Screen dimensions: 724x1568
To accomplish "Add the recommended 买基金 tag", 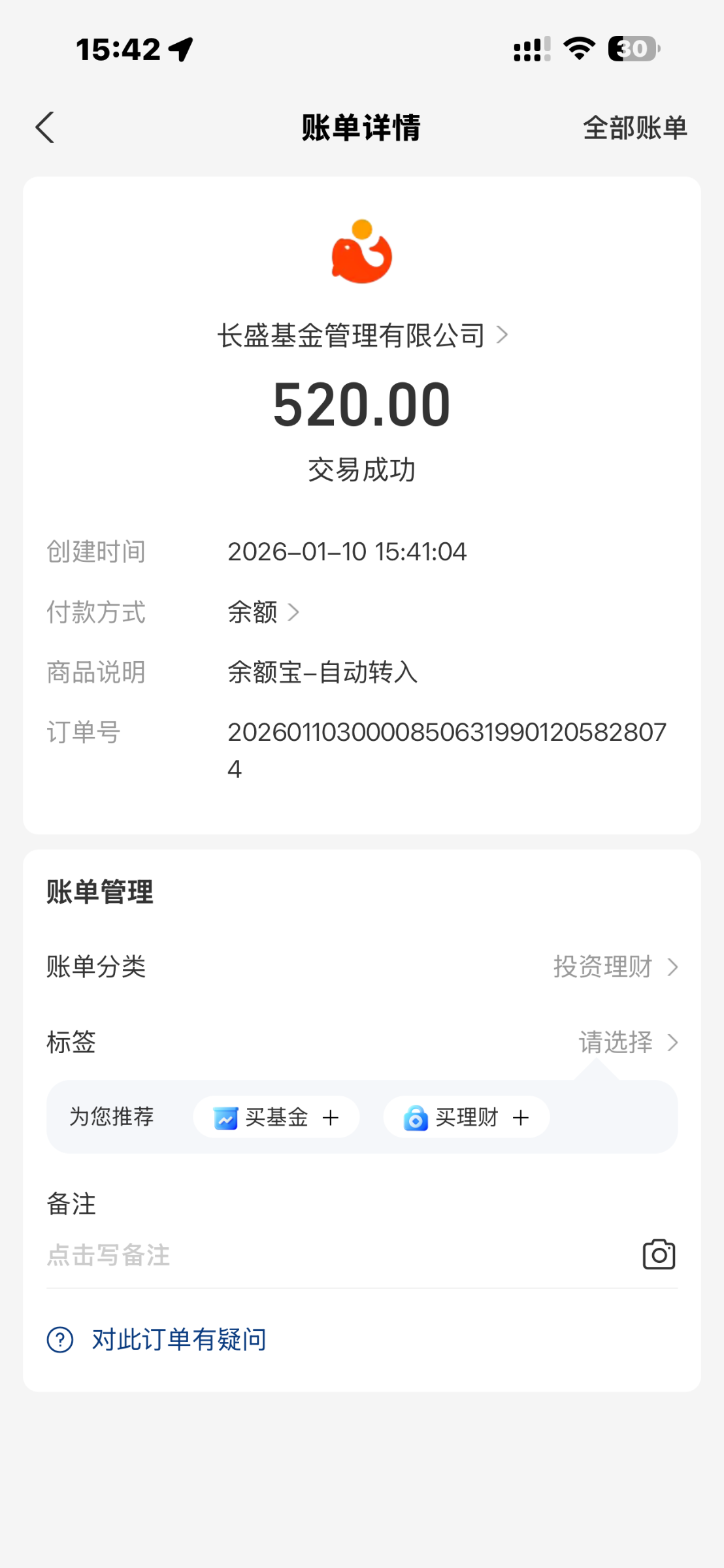I will click(276, 1117).
